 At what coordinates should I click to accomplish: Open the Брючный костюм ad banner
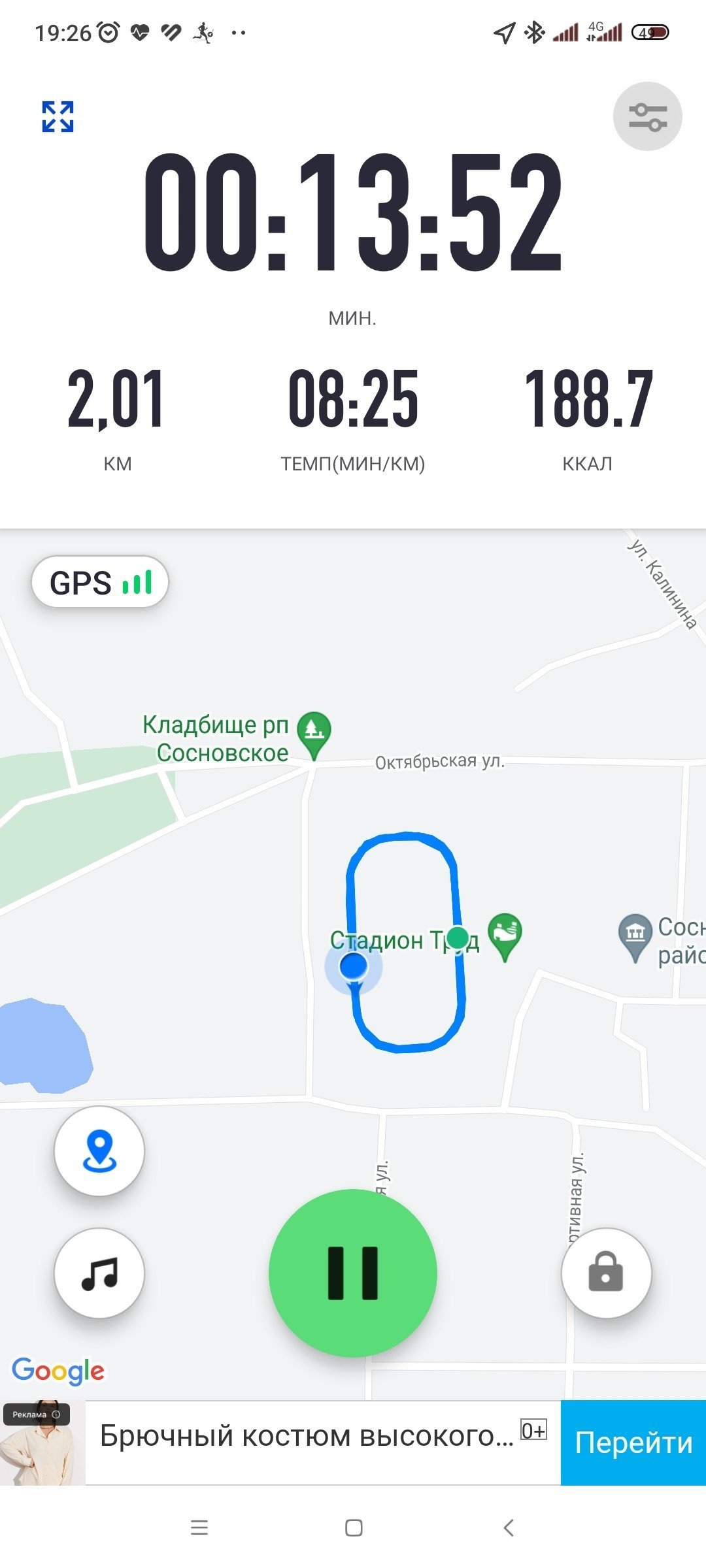pos(307,1443)
